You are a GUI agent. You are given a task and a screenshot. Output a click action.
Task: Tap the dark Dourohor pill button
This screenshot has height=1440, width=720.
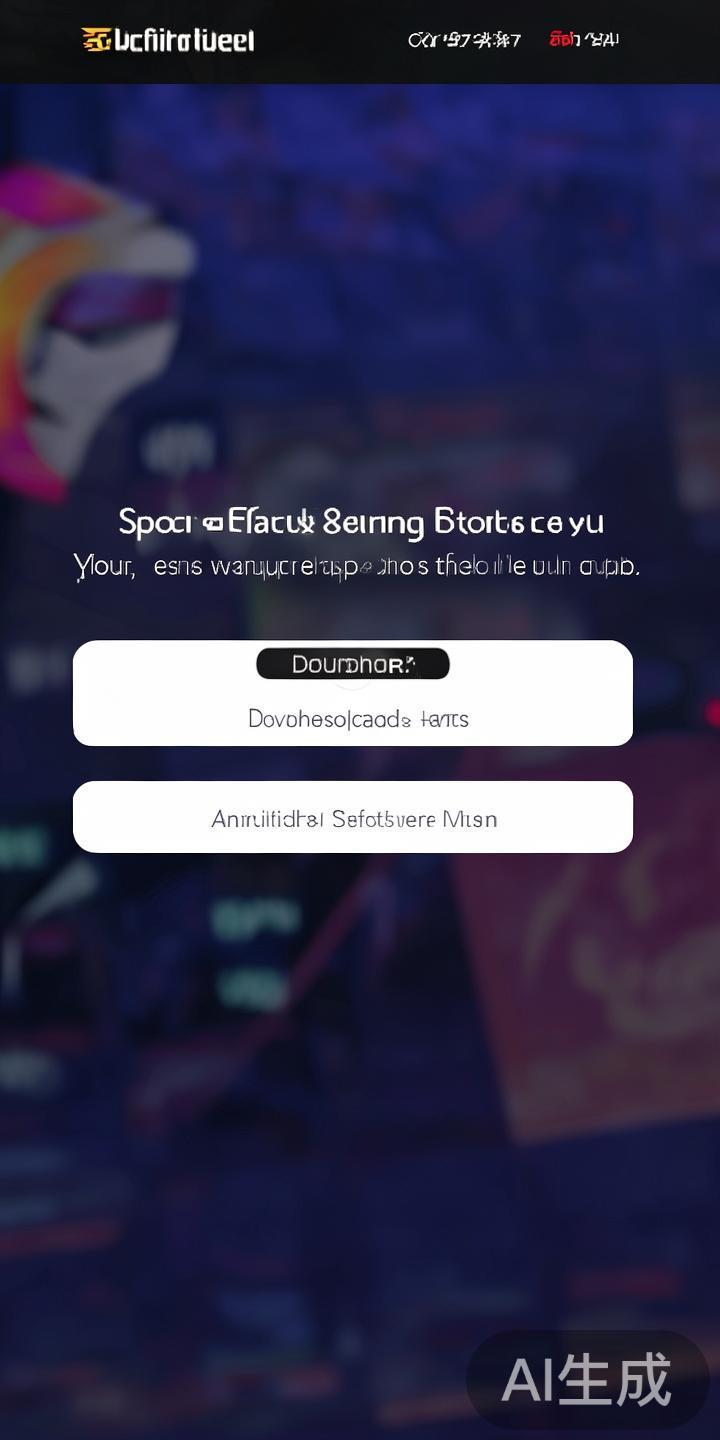coord(352,664)
